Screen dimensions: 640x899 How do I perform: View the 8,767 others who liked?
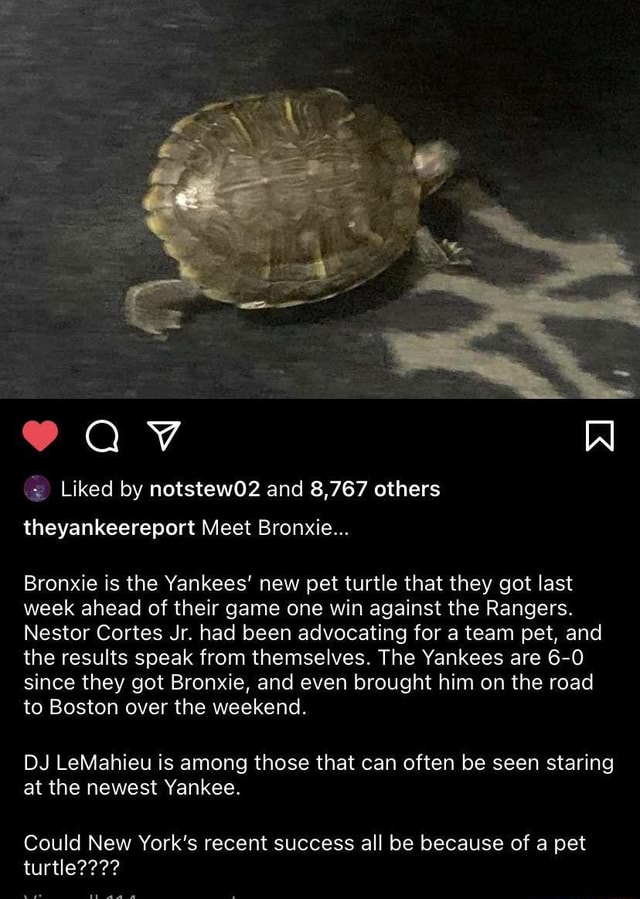(375, 489)
